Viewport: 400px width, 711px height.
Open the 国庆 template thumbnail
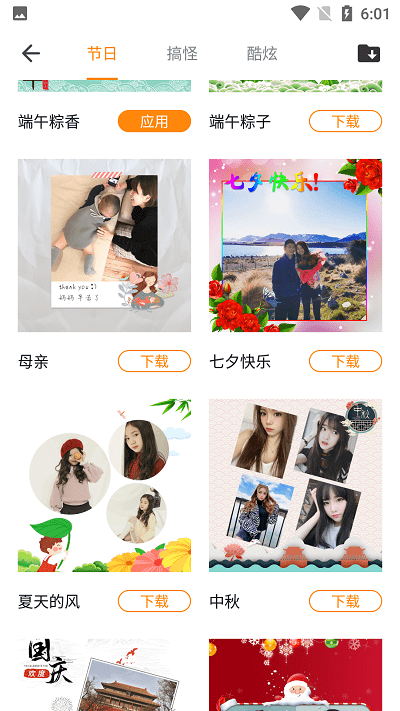click(104, 675)
